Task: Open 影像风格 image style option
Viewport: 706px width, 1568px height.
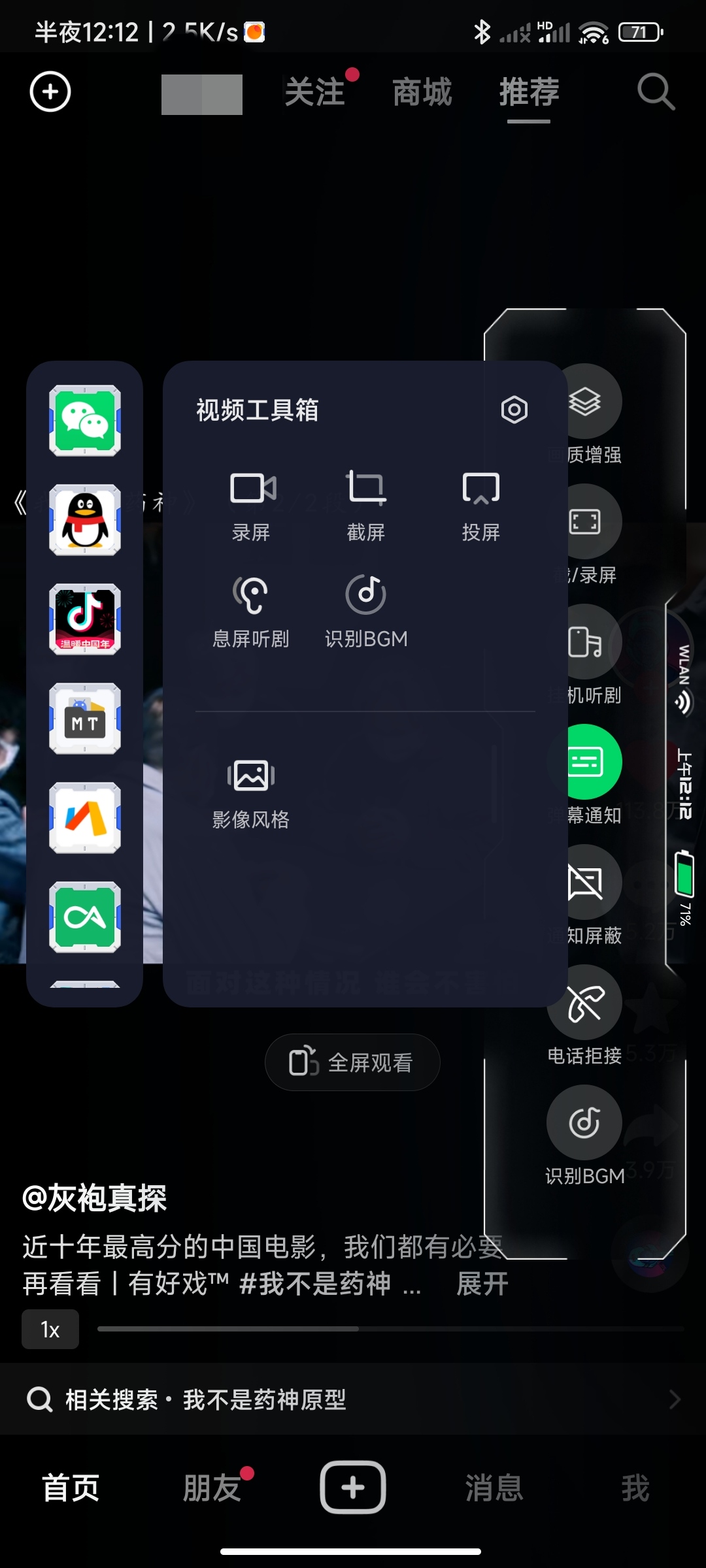Action: pos(251,792)
